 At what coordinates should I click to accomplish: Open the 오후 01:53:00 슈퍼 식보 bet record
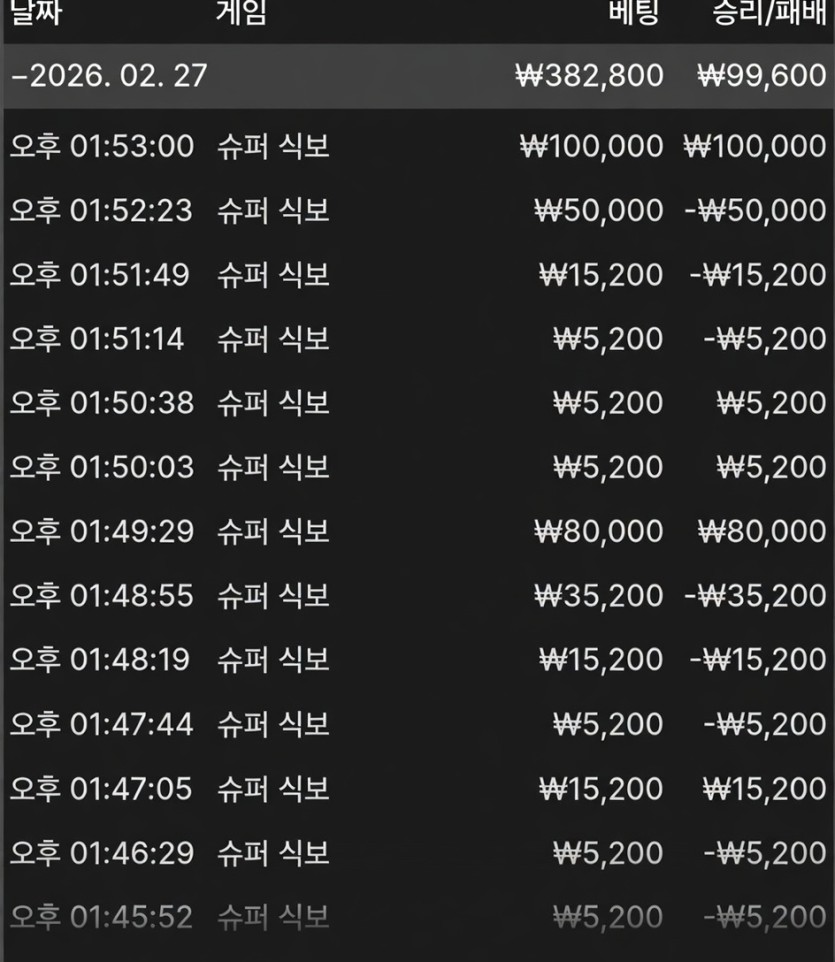pos(417,147)
